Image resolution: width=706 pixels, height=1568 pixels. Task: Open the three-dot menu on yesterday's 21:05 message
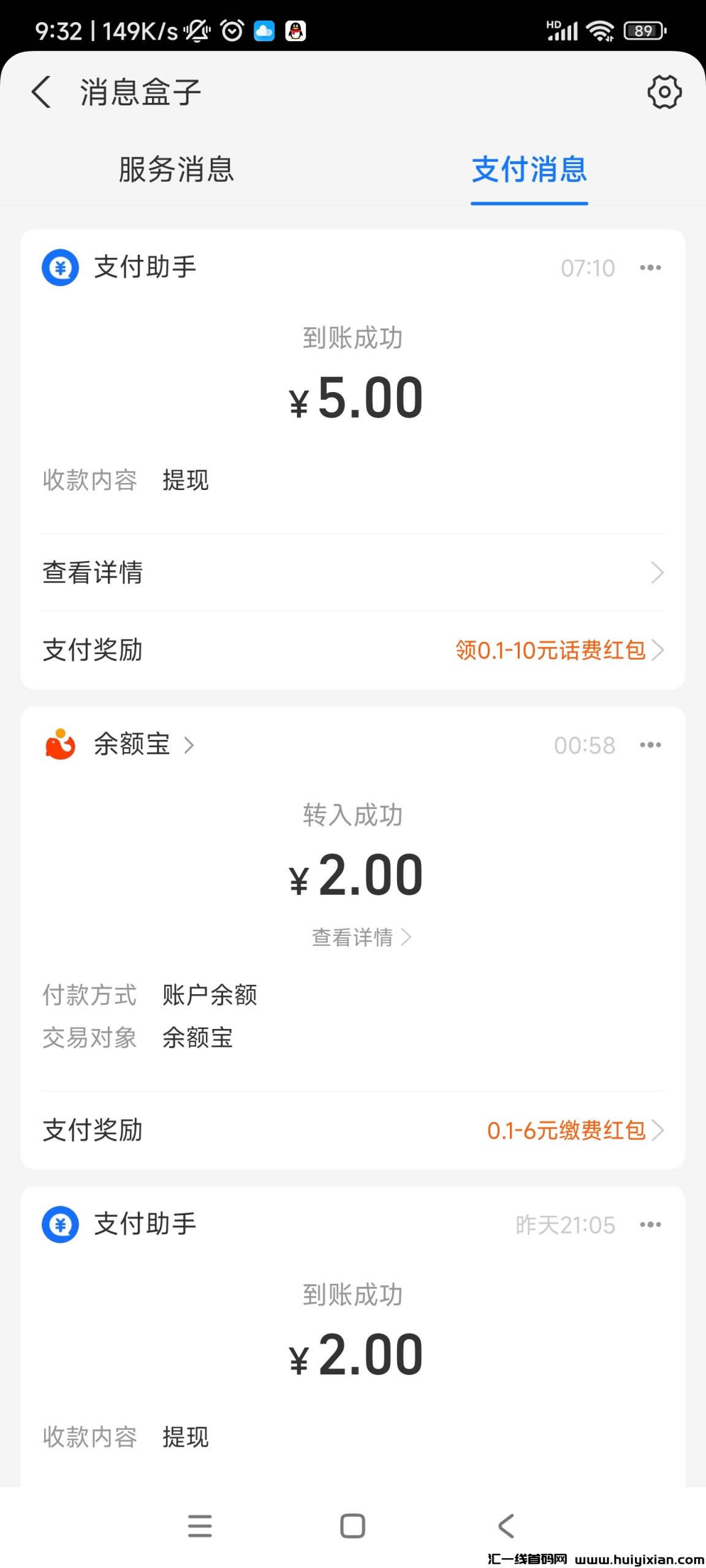pyautogui.click(x=651, y=1224)
